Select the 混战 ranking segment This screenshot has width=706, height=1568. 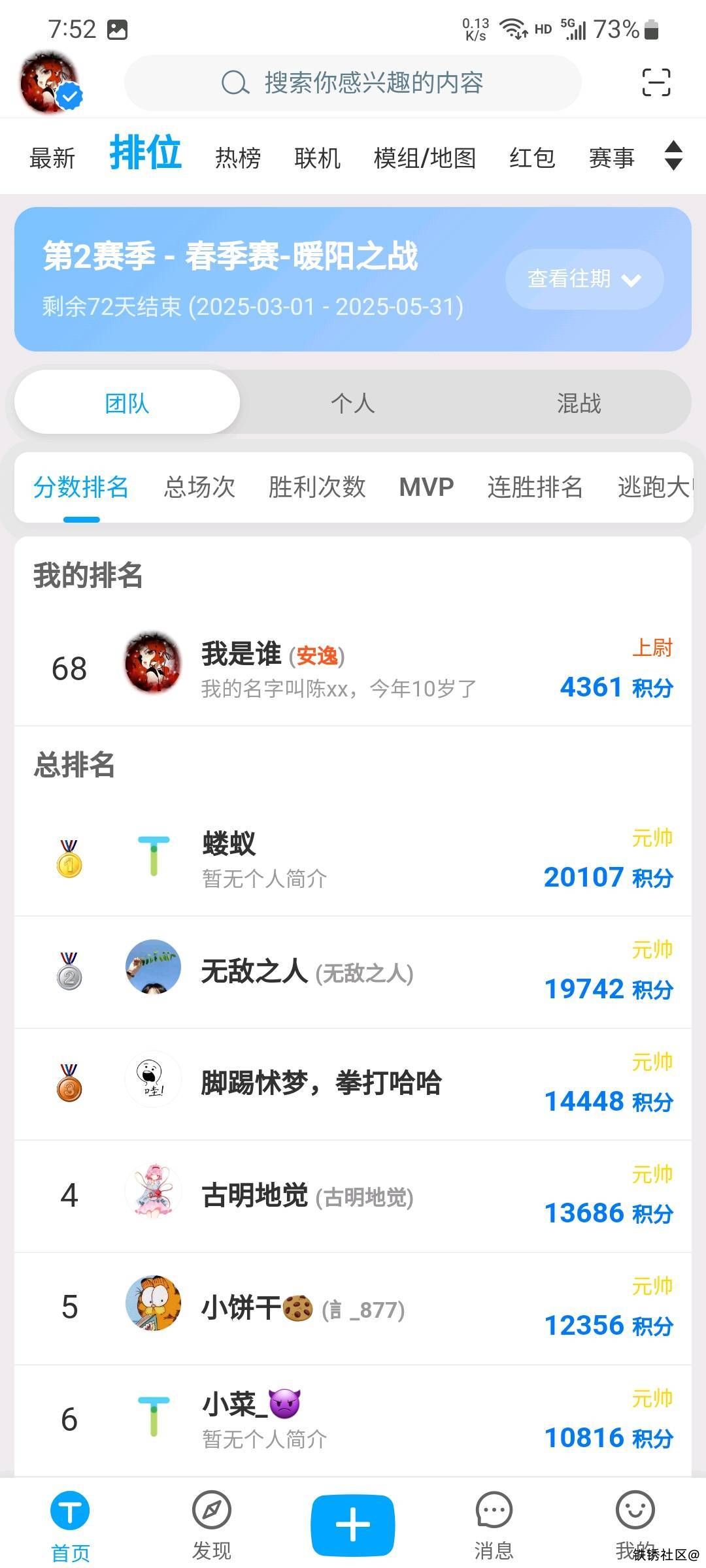[579, 402]
